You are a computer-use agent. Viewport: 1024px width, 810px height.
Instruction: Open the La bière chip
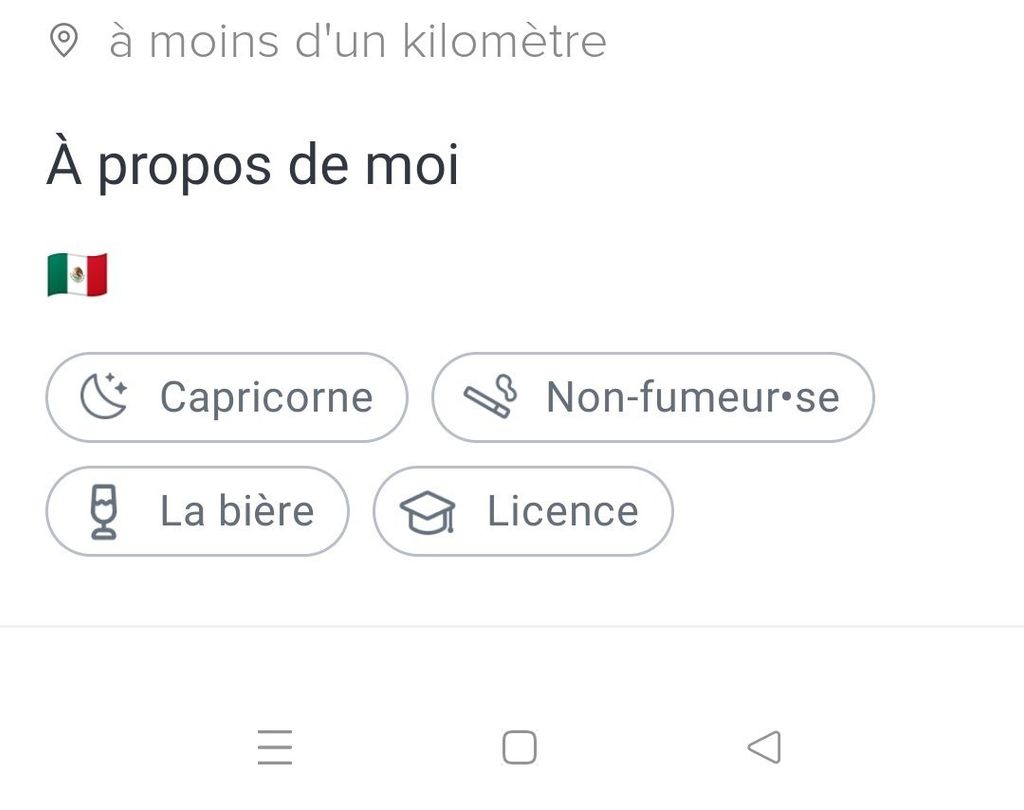click(x=197, y=512)
